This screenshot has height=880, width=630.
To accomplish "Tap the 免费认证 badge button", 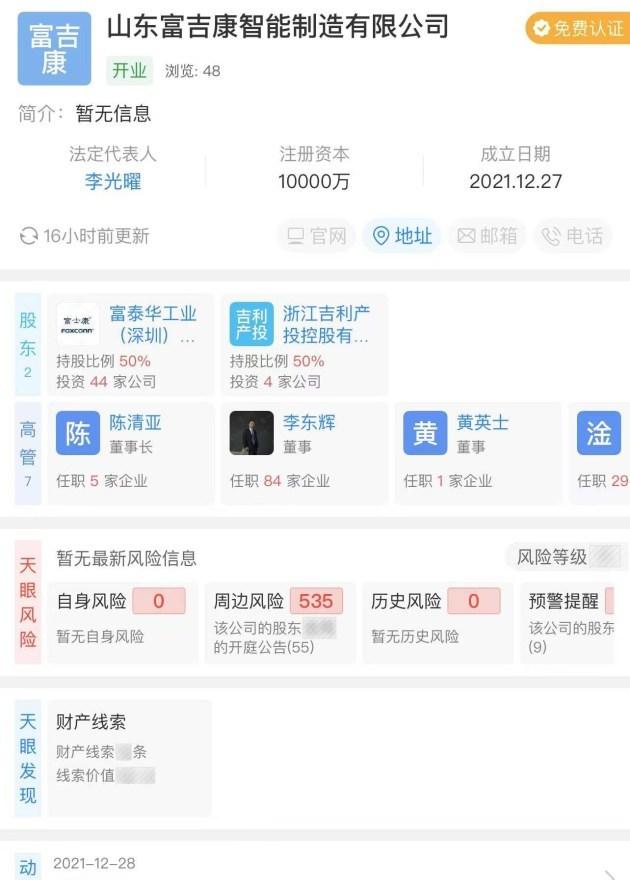I will 579,28.
